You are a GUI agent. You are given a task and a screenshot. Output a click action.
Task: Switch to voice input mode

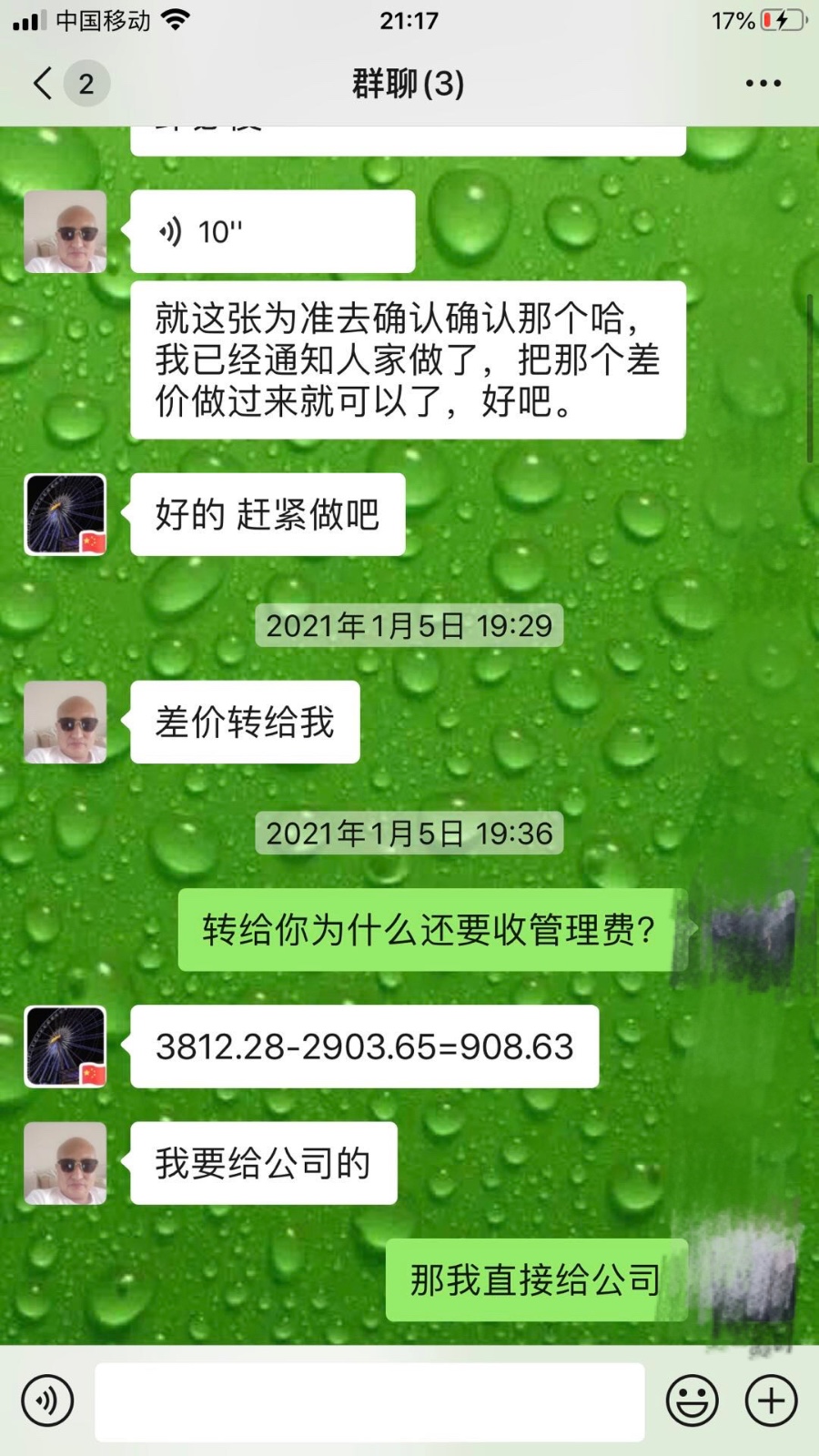[47, 1400]
